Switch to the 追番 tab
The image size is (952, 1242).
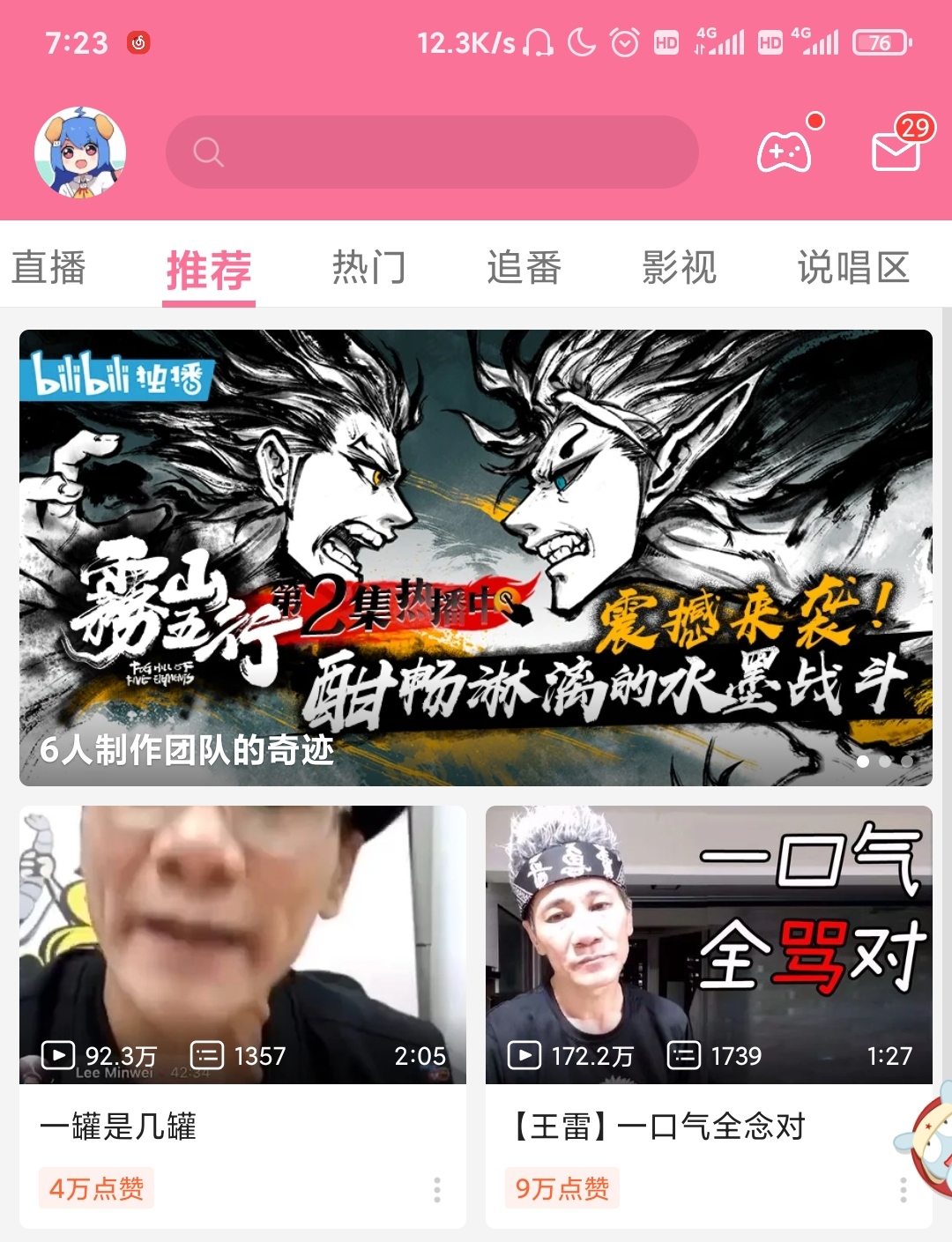[524, 269]
